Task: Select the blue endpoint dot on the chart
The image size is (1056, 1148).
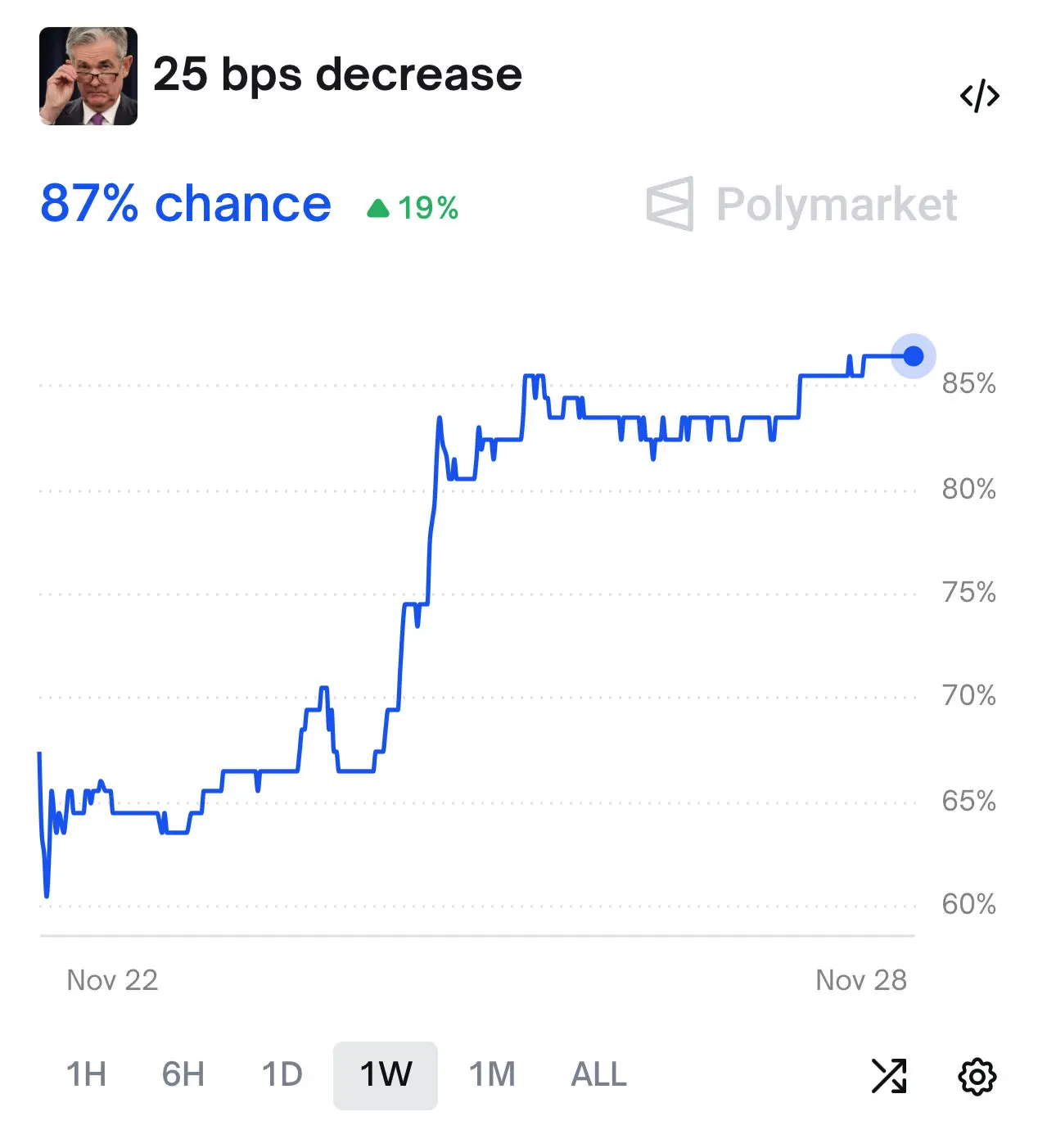Action: tap(912, 355)
